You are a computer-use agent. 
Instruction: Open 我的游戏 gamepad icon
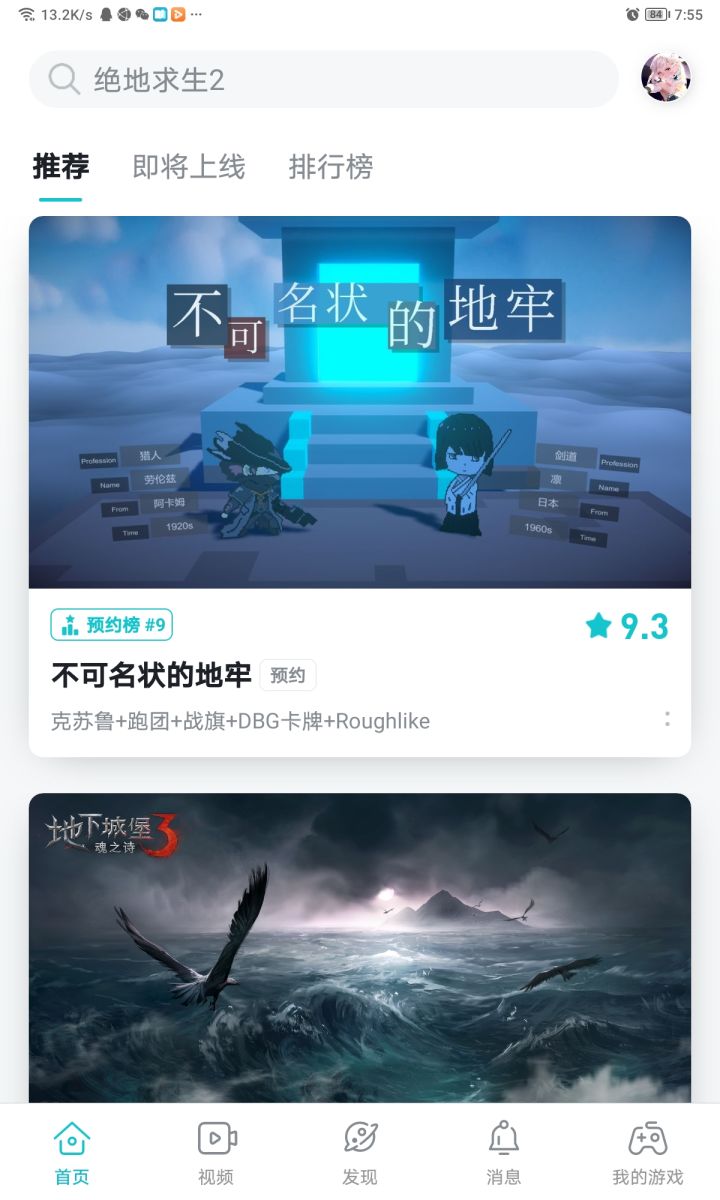pyautogui.click(x=646, y=1137)
